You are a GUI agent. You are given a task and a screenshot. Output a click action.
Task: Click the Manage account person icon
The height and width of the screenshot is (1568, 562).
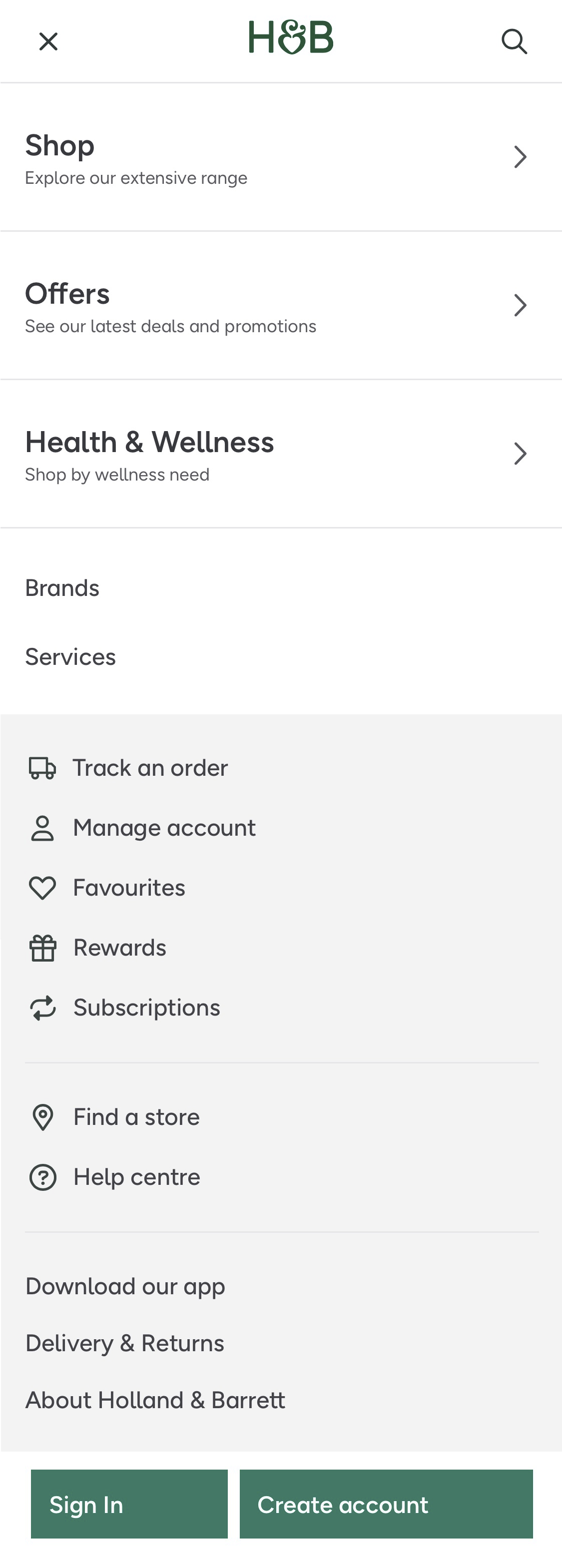tap(41, 827)
